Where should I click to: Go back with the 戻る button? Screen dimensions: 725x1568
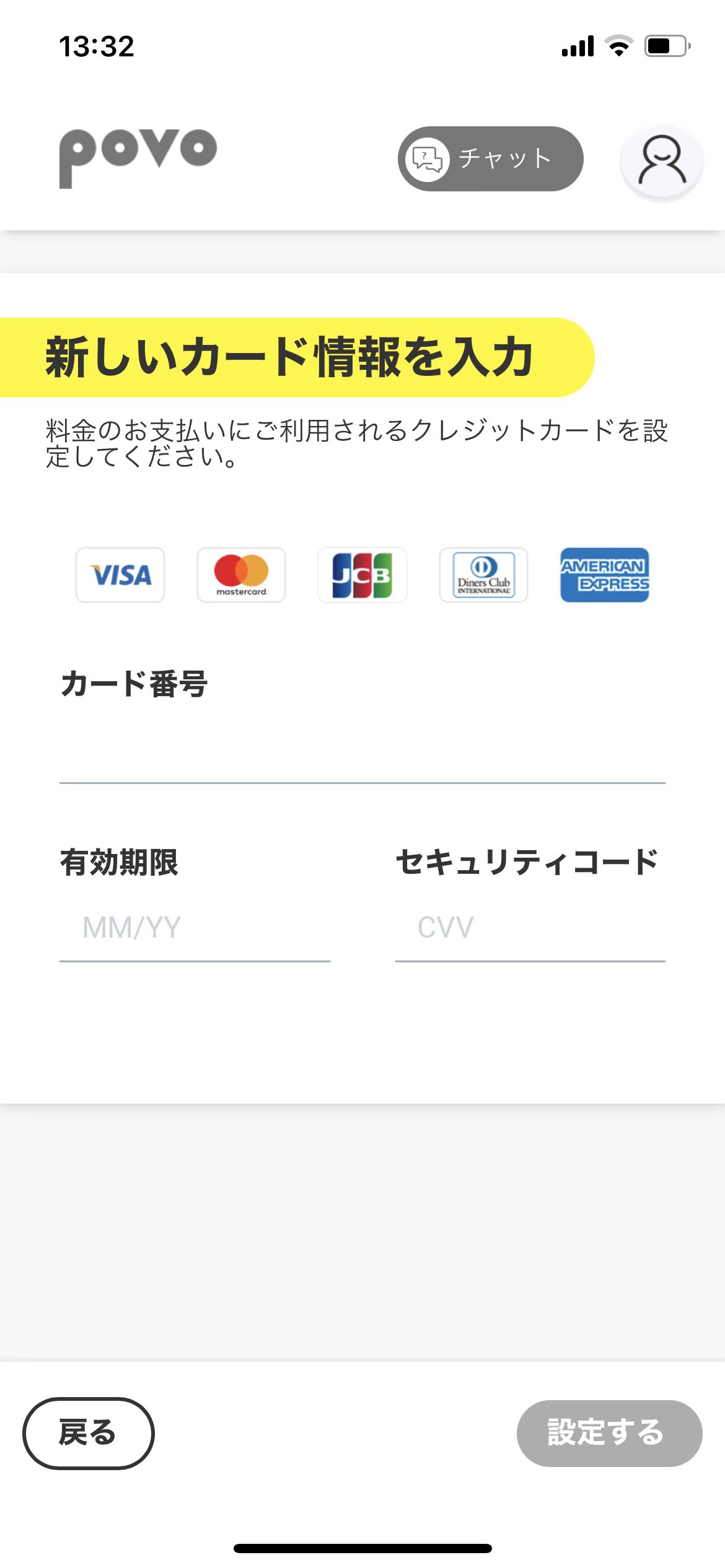(89, 1433)
